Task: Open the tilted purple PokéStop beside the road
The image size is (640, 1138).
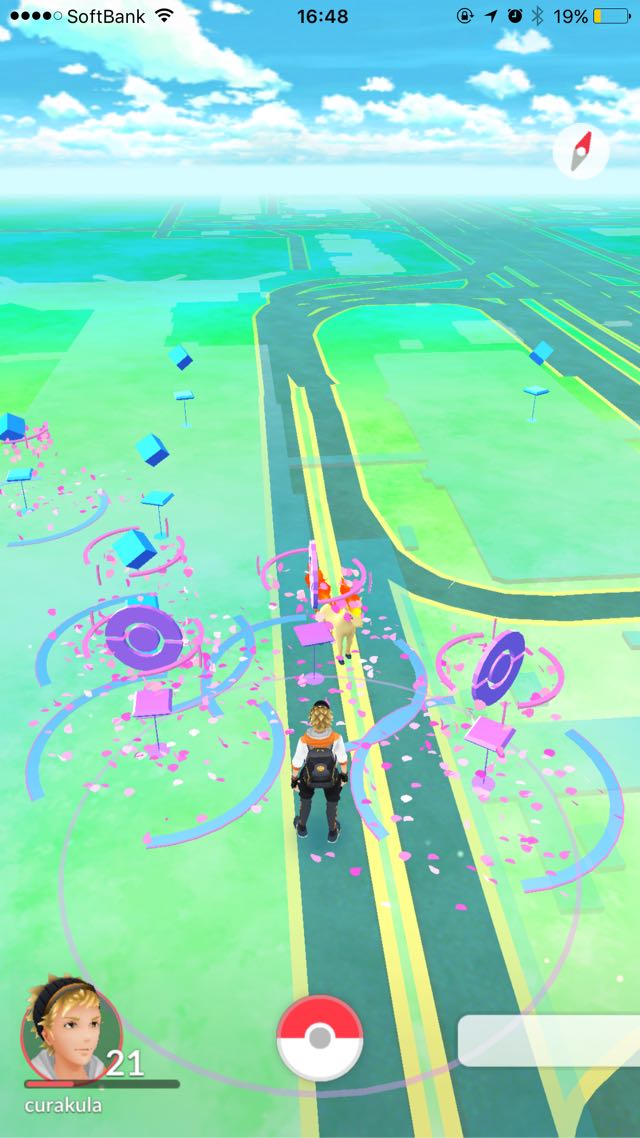Action: [x=499, y=668]
